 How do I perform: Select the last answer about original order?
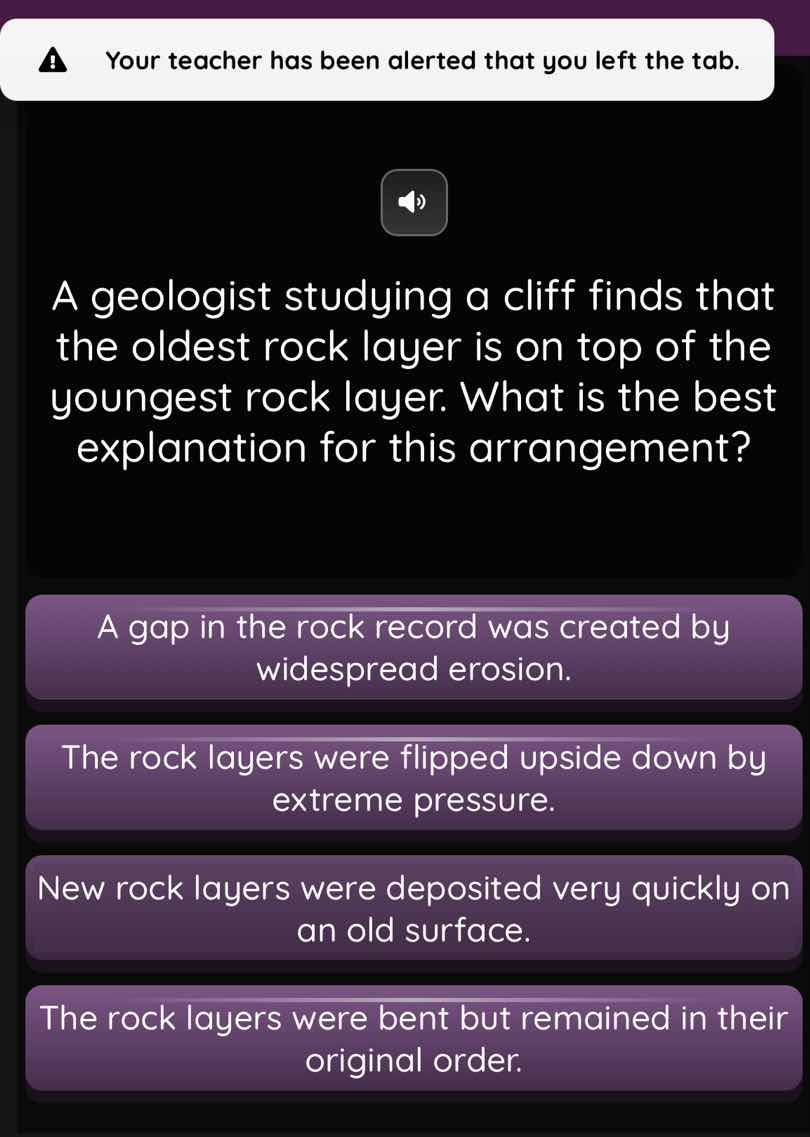click(413, 1038)
